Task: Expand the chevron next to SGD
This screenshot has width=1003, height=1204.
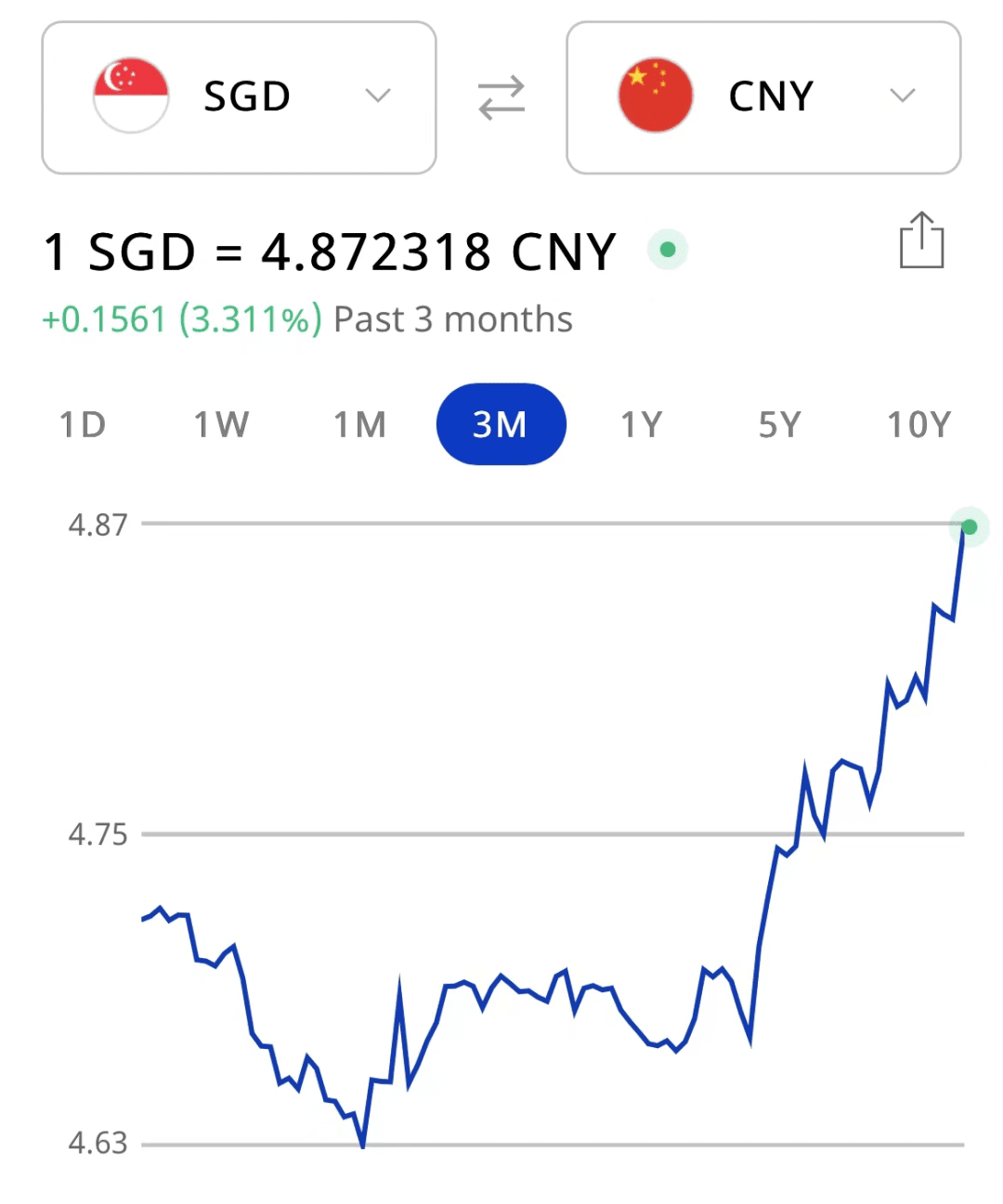Action: [x=378, y=96]
